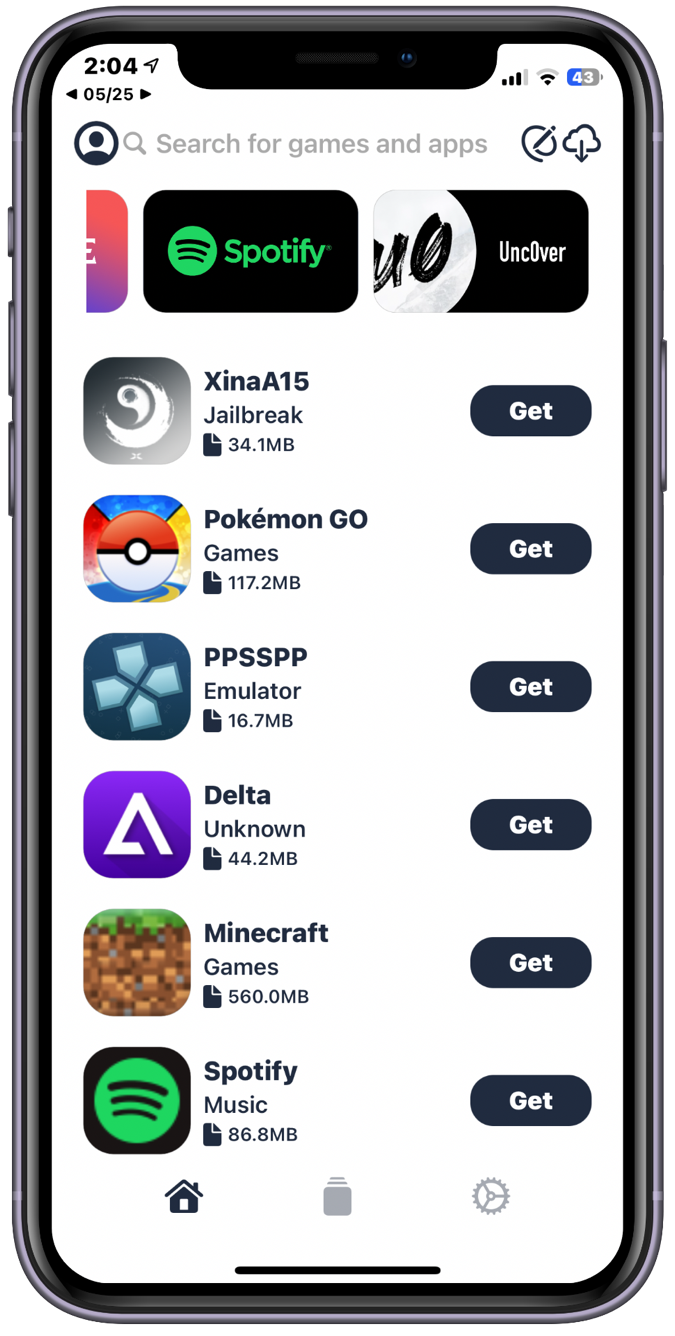Focus the Search for games and apps field
The width and height of the screenshot is (675, 1336).
coord(320,144)
